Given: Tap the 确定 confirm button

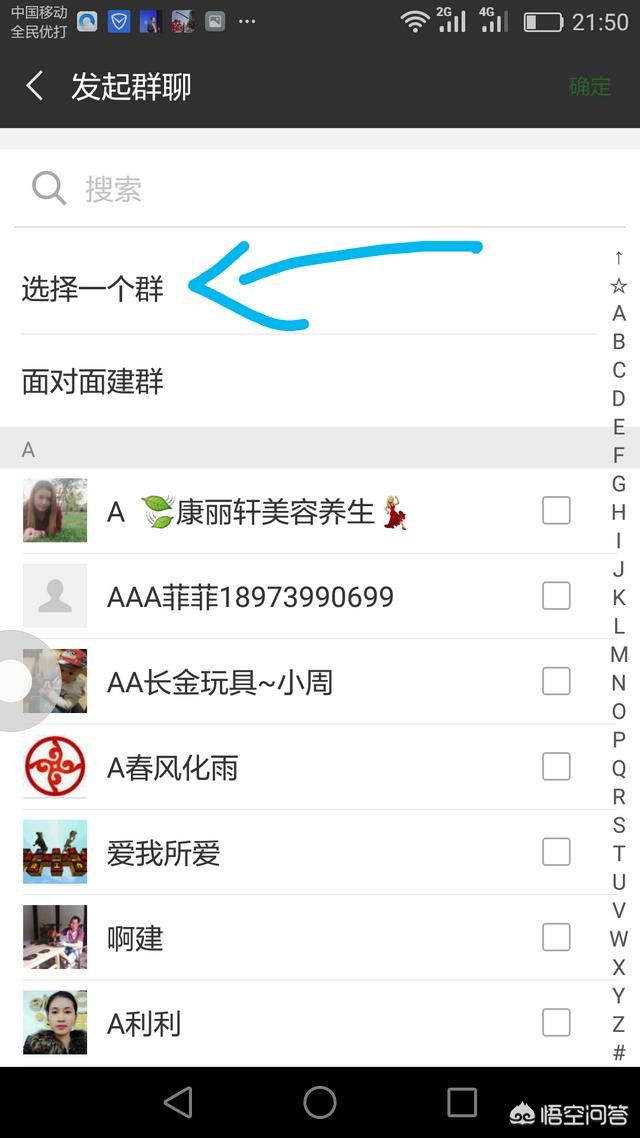Looking at the screenshot, I should [x=589, y=86].
